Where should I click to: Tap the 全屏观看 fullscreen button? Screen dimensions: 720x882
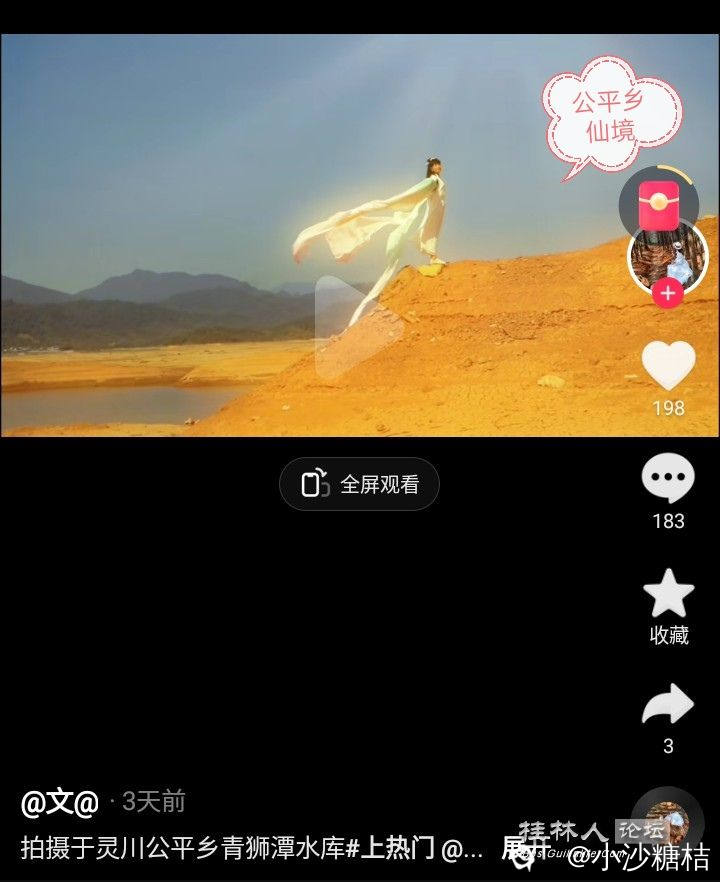click(359, 485)
